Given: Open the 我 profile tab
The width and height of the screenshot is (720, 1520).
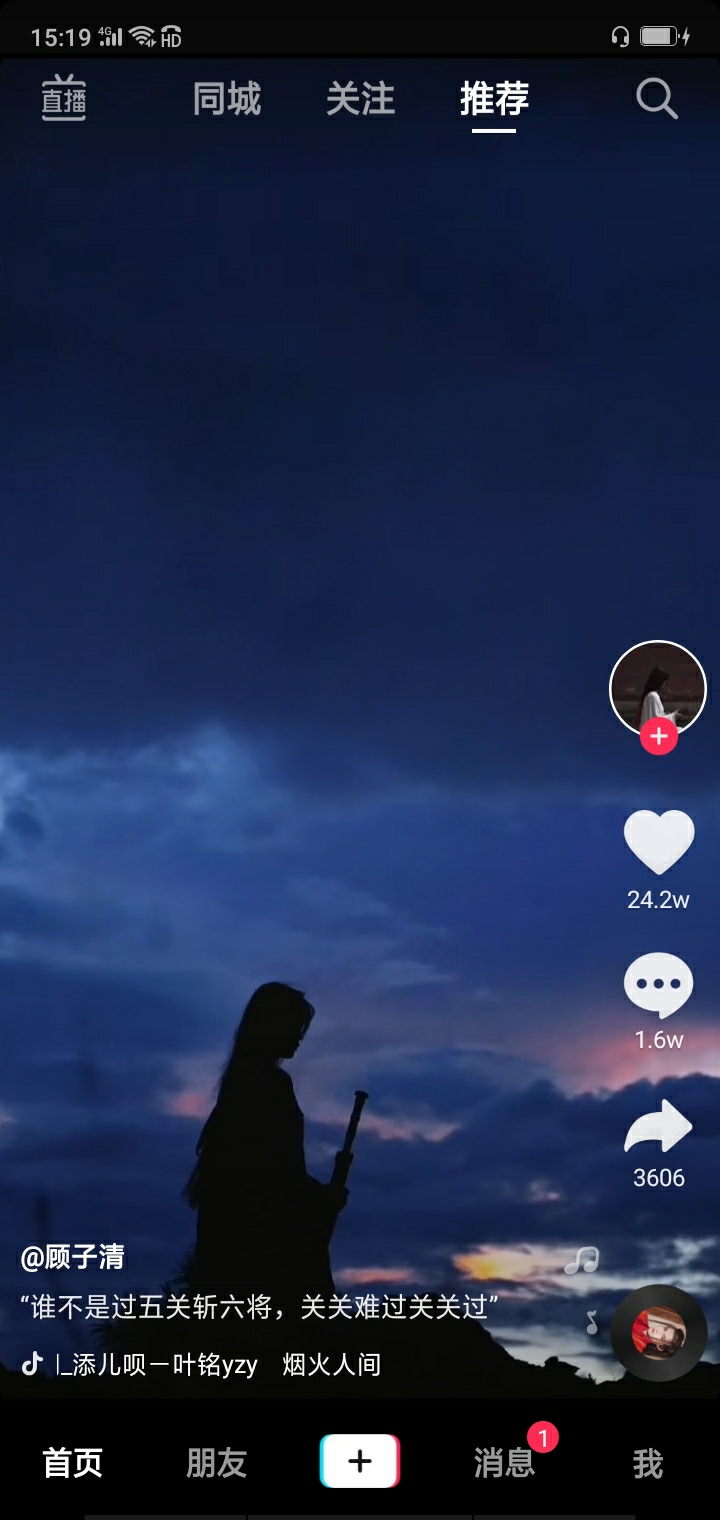Looking at the screenshot, I should pos(648,1463).
